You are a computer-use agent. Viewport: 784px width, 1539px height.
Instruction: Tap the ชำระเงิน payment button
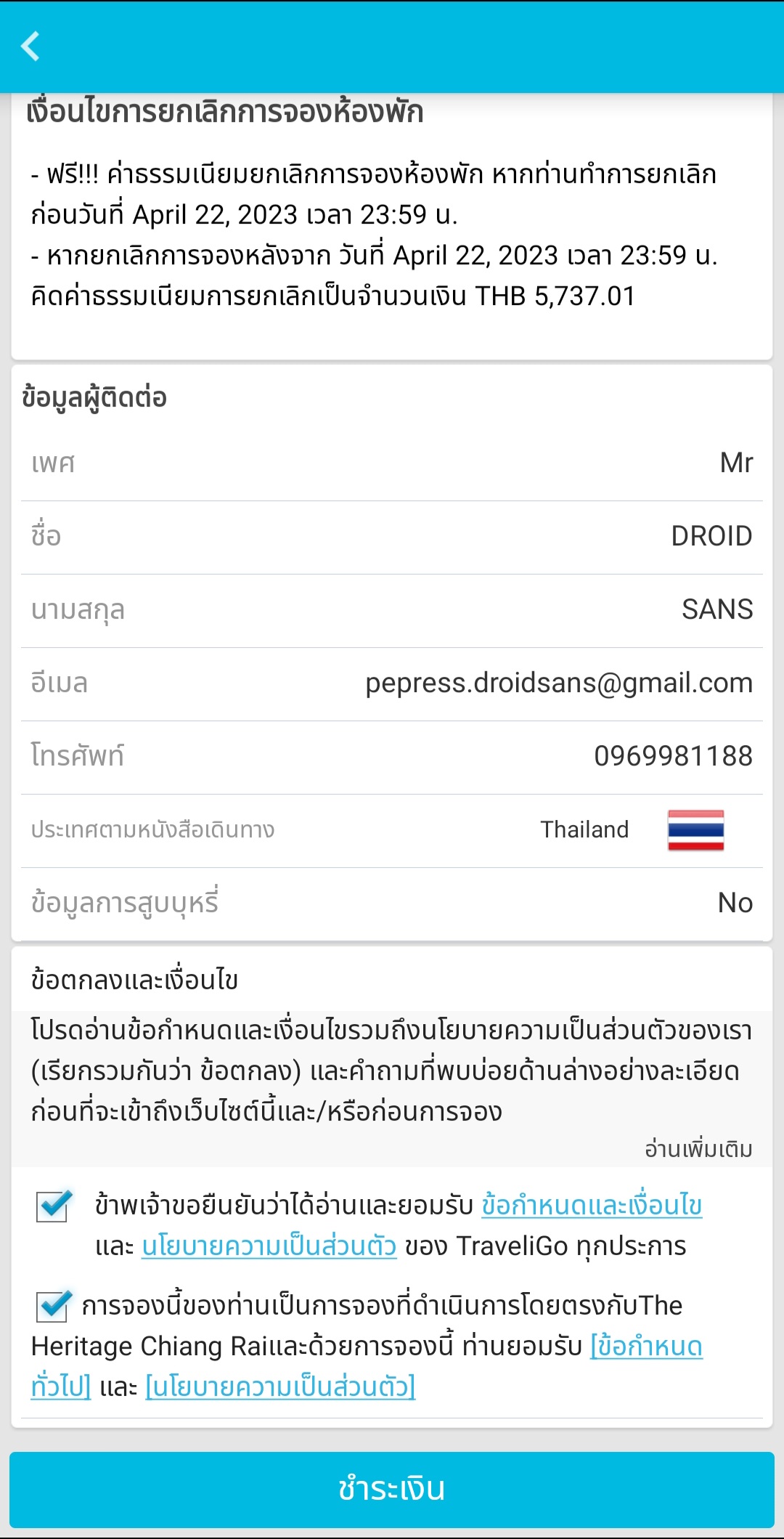point(392,1489)
